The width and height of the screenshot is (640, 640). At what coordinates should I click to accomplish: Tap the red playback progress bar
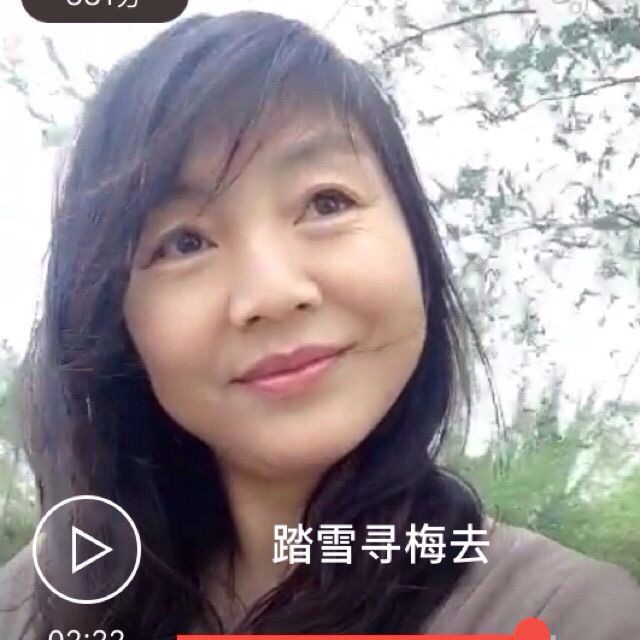350,635
